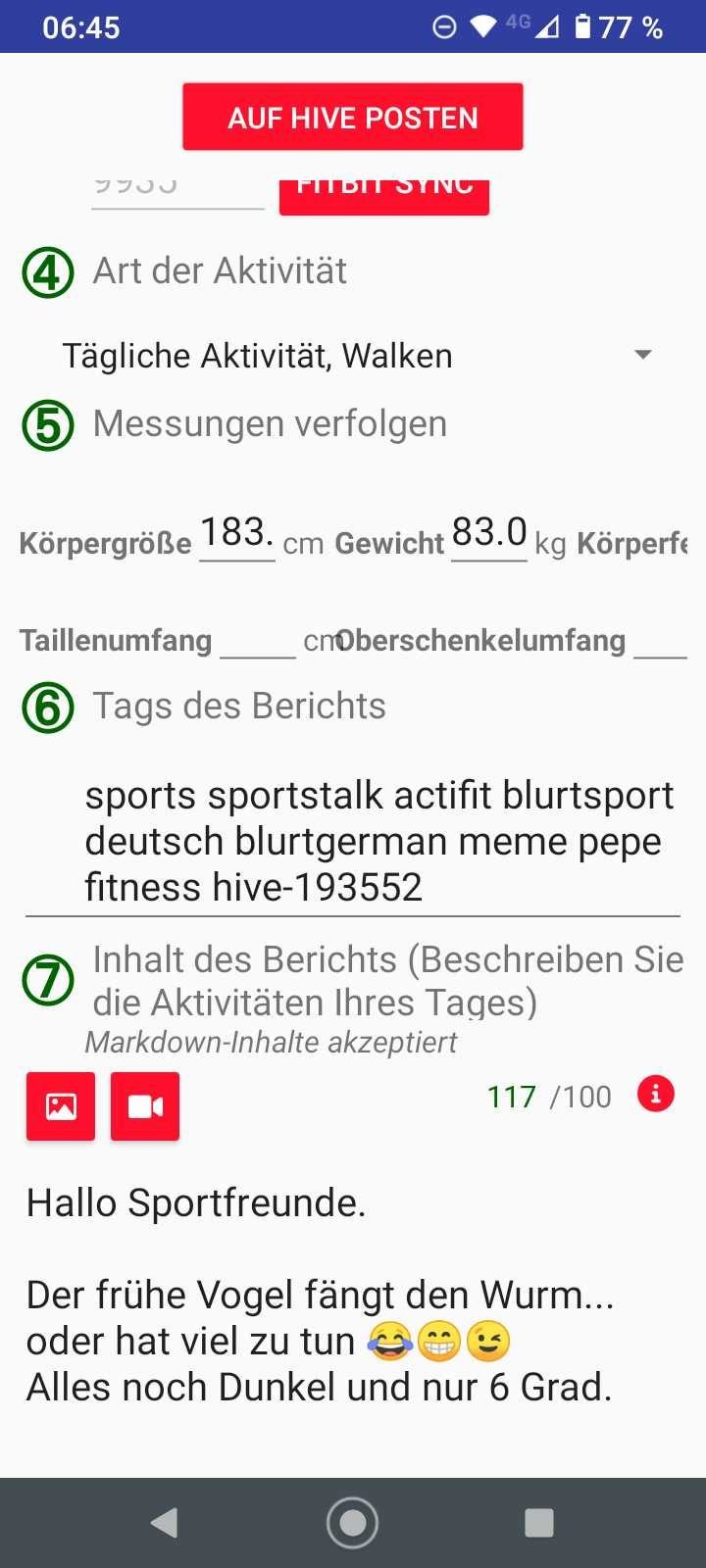Screen dimensions: 706x1568
Task: Open the Art der Aktivität dropdown
Action: click(353, 356)
